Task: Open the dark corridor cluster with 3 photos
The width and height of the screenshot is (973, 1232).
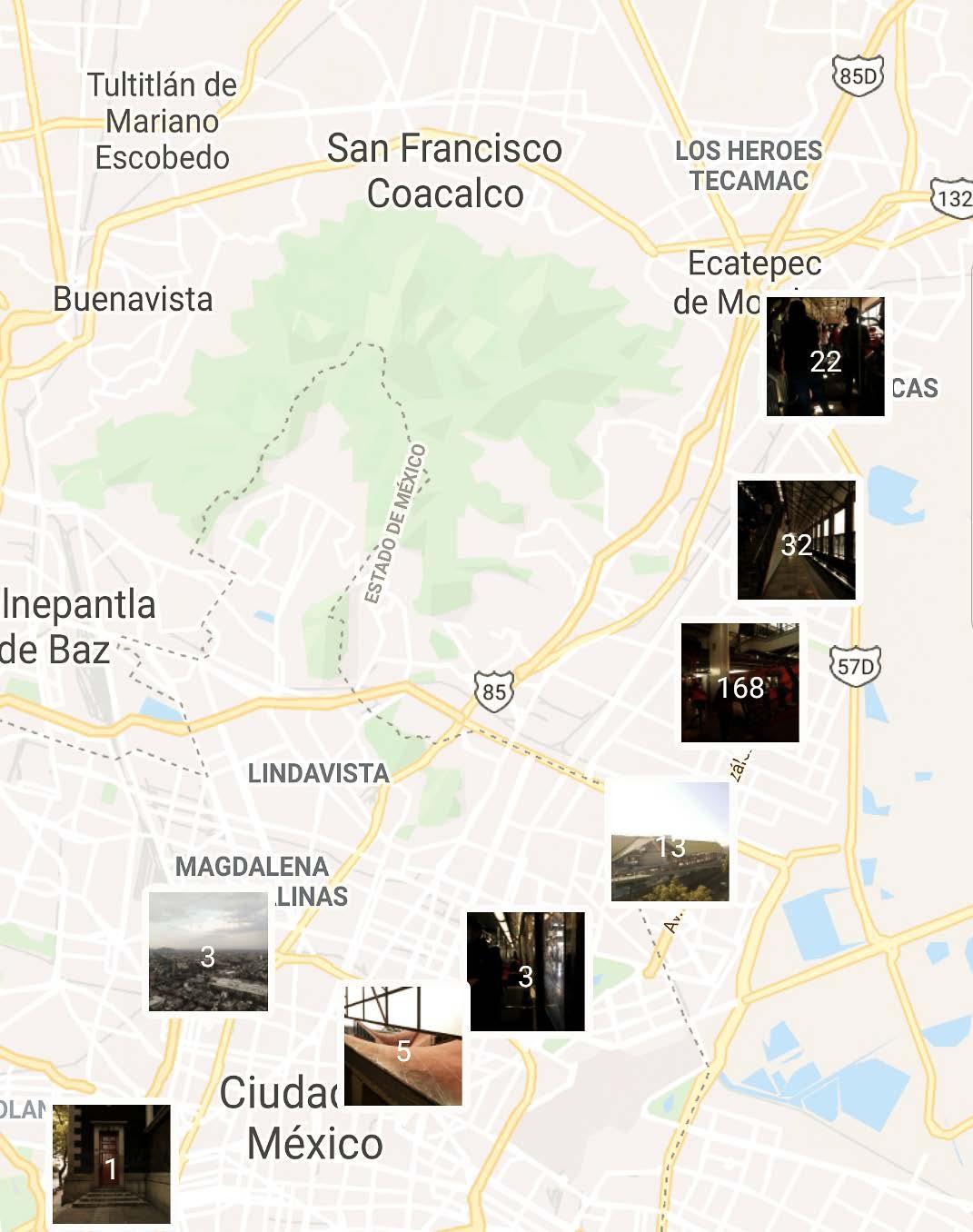Action: (x=525, y=971)
